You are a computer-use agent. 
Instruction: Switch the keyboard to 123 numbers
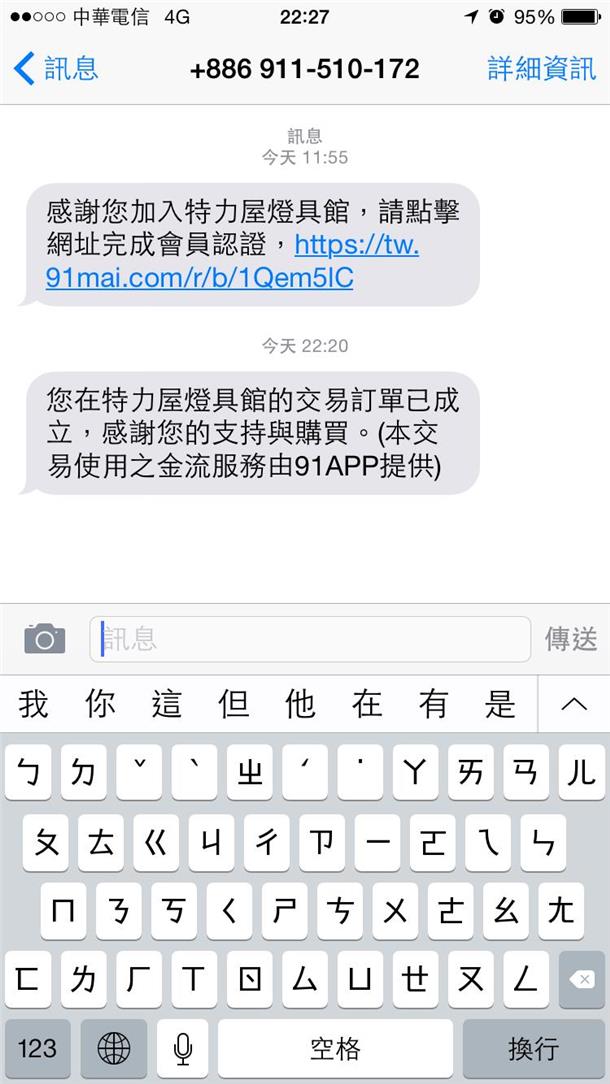click(37, 1048)
